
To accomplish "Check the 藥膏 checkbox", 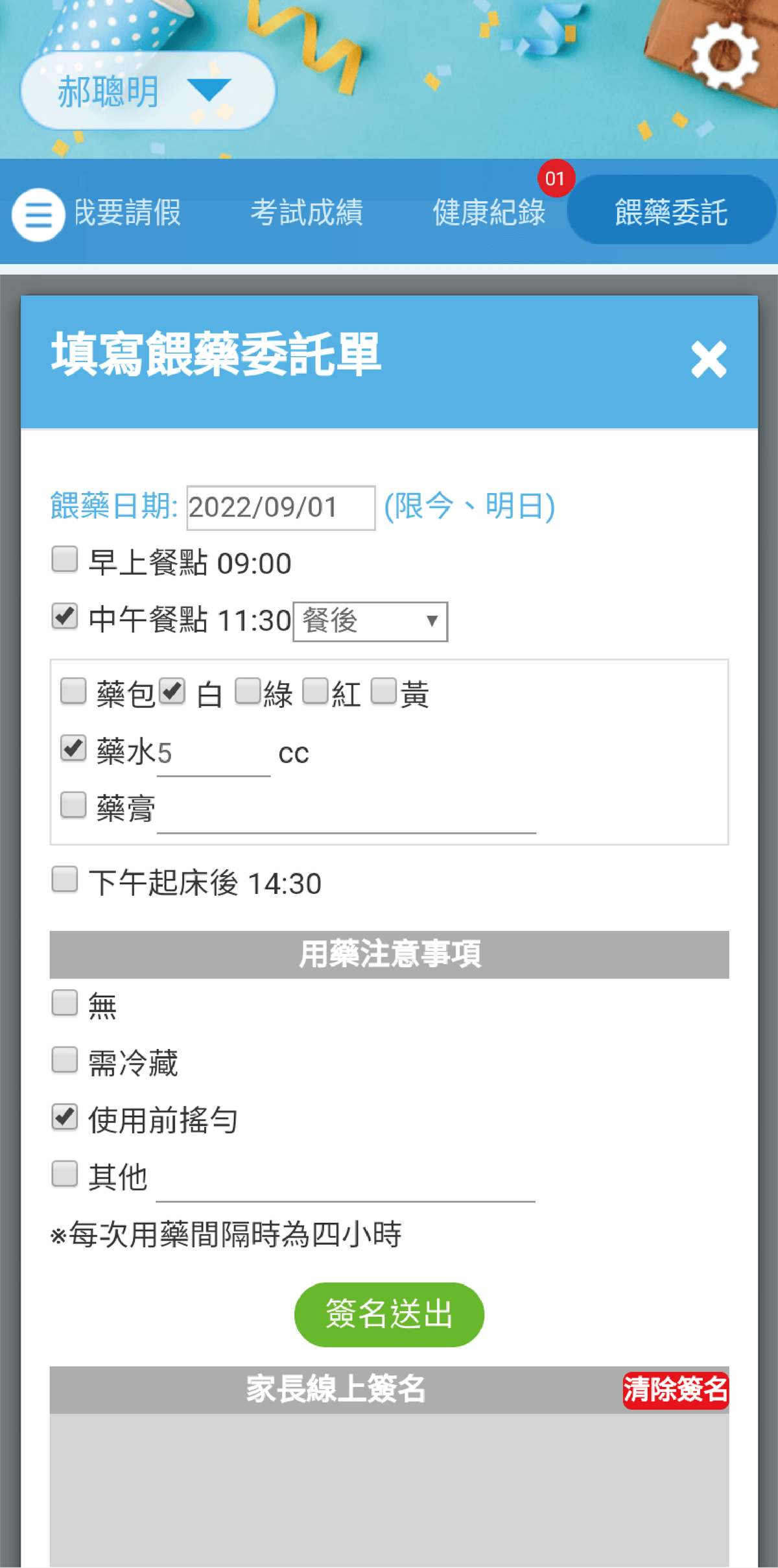I will [73, 805].
